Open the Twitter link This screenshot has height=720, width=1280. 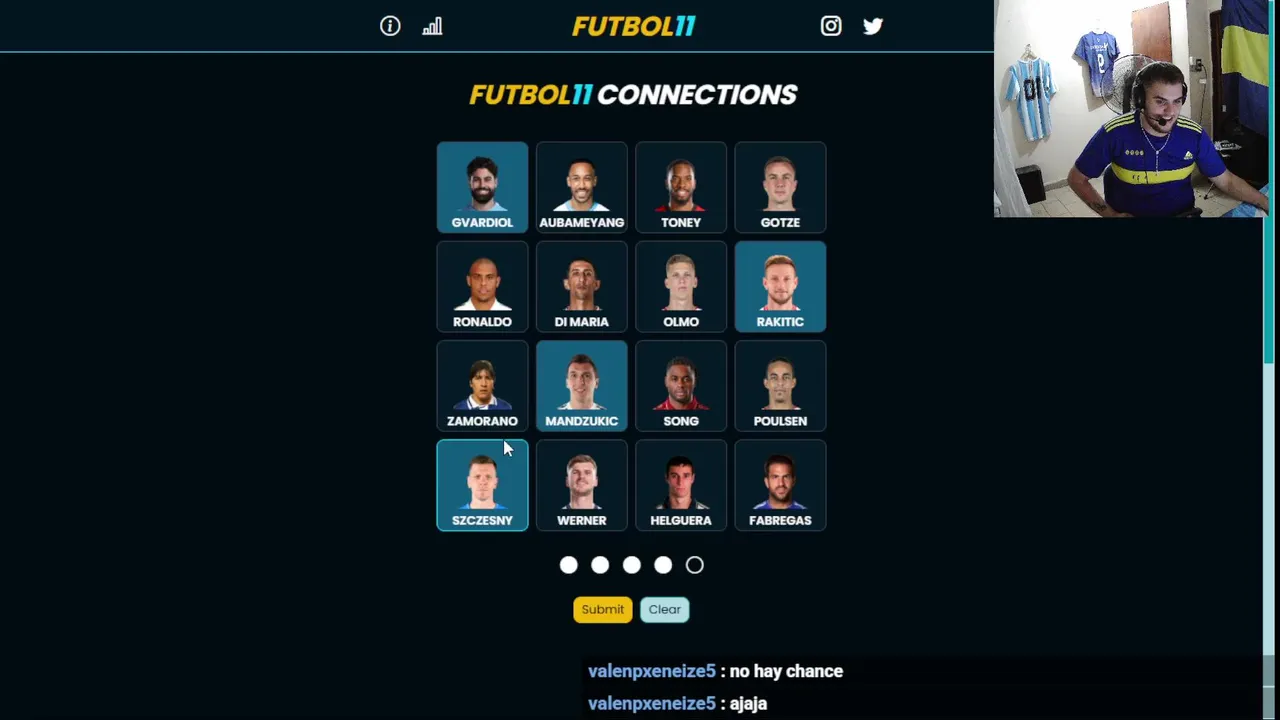pos(873,26)
